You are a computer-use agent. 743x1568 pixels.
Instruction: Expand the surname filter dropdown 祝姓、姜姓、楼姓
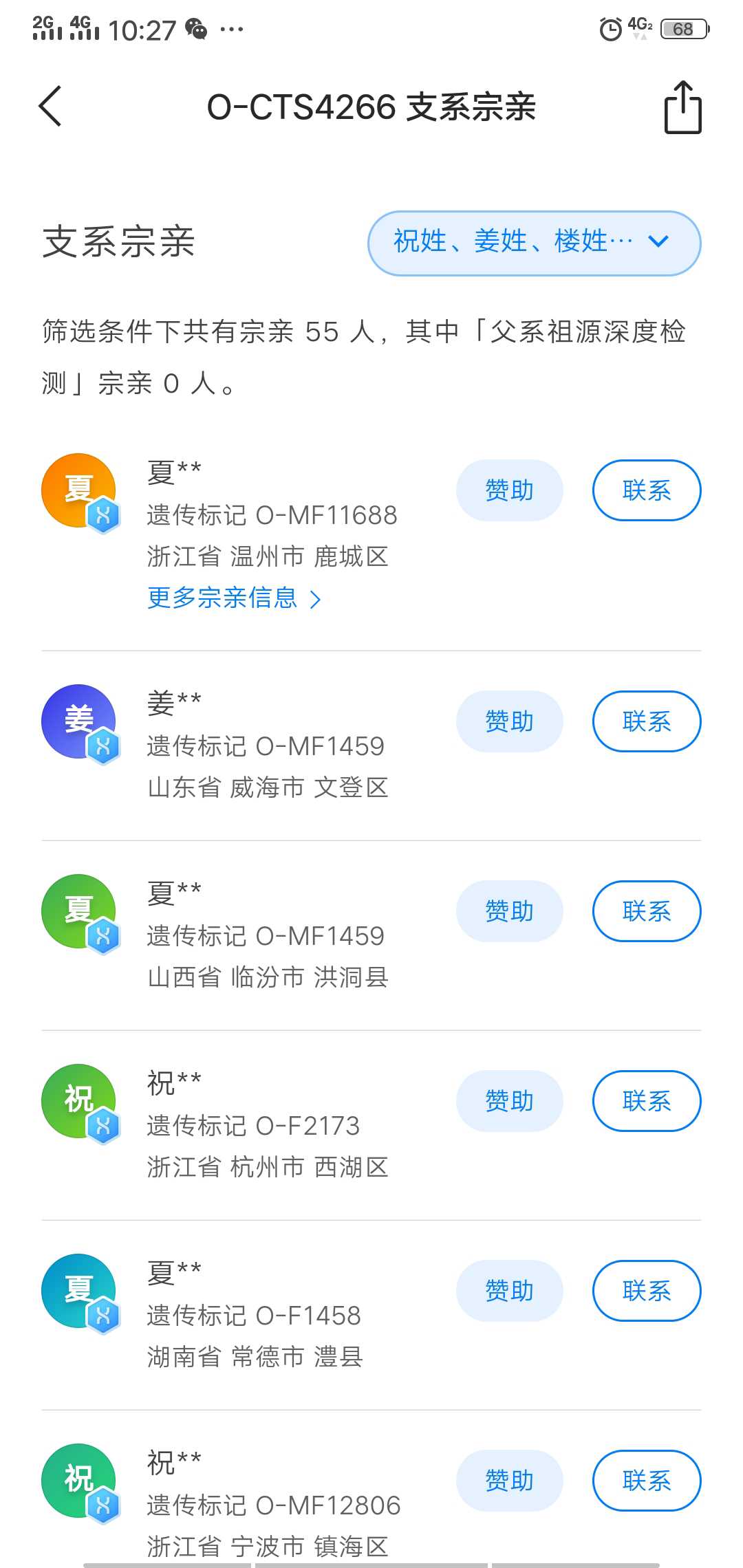click(534, 243)
